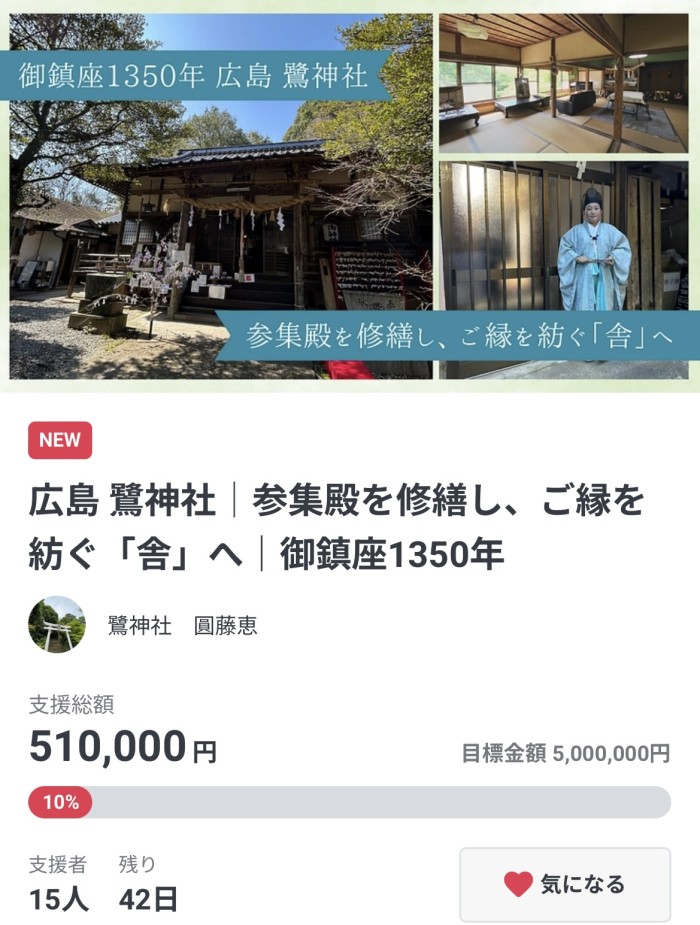Open the 広島 鷺神社 project banner image
The height and width of the screenshot is (925, 700).
click(350, 196)
